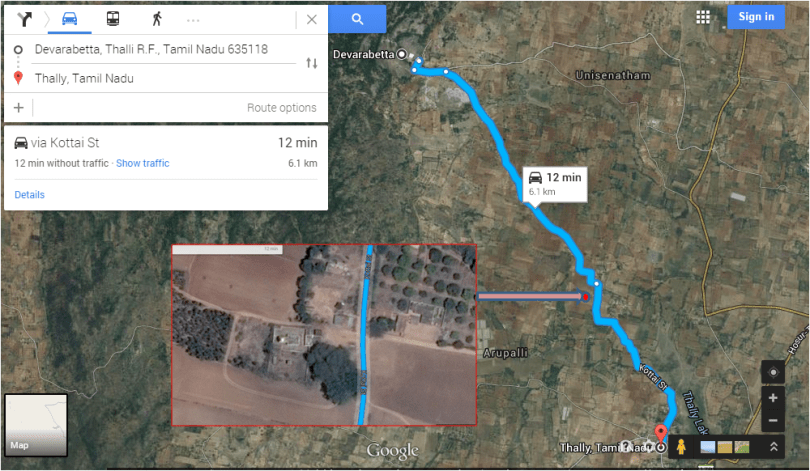Swap starting point and destination
Viewport: 810px width, 471px height.
(x=311, y=63)
